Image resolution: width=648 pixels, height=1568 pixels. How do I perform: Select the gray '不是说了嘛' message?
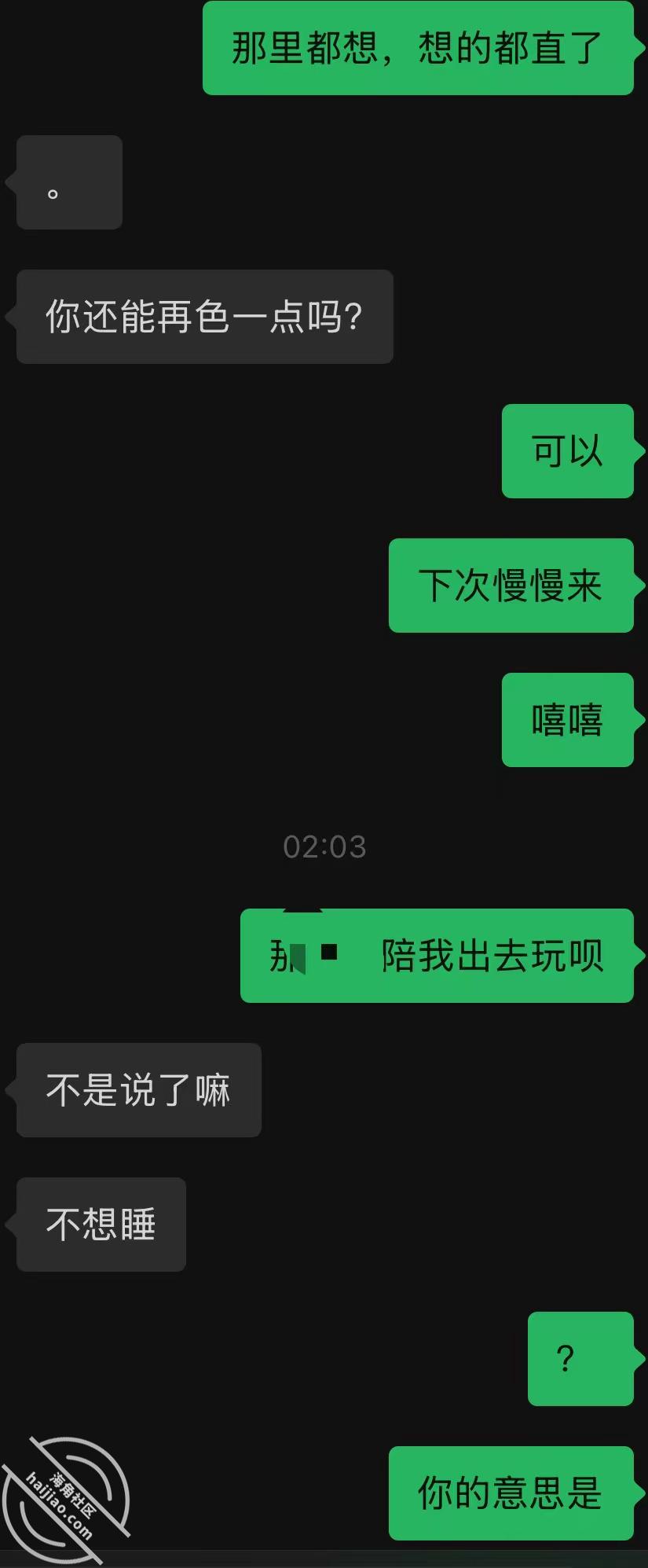point(137,1091)
